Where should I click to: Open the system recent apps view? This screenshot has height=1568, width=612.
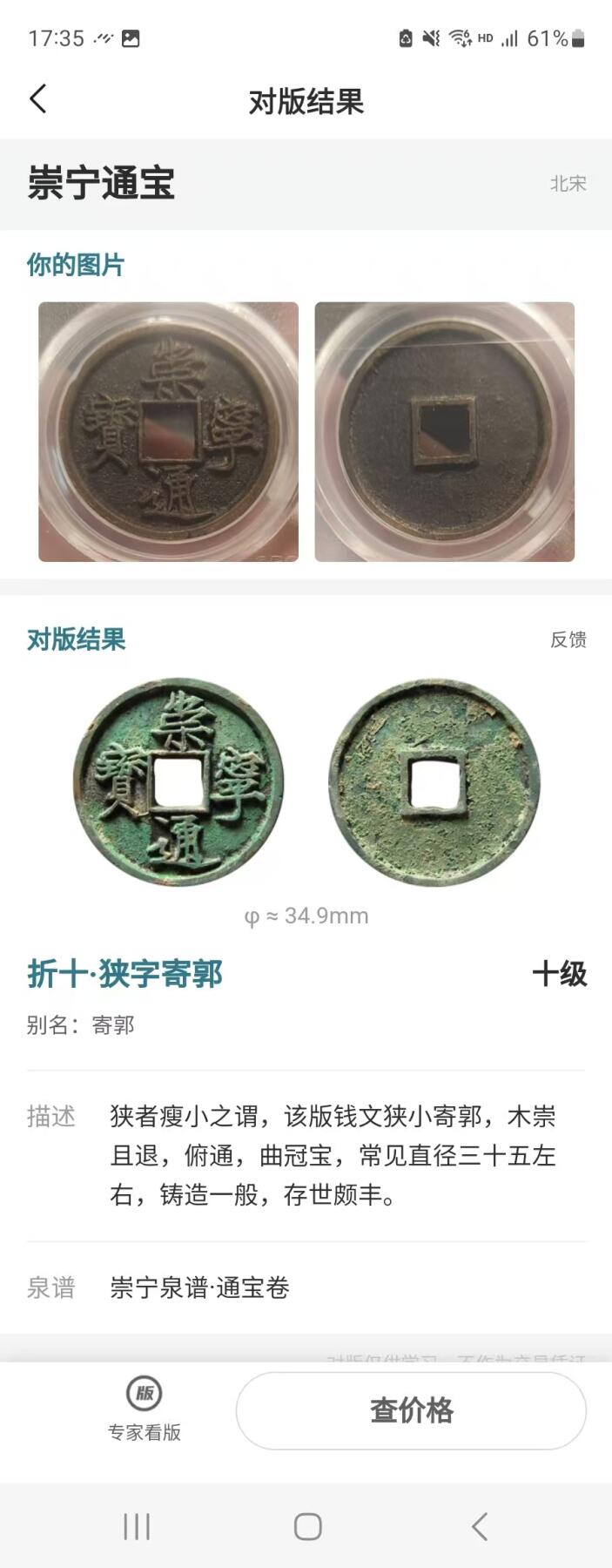coord(137,1526)
